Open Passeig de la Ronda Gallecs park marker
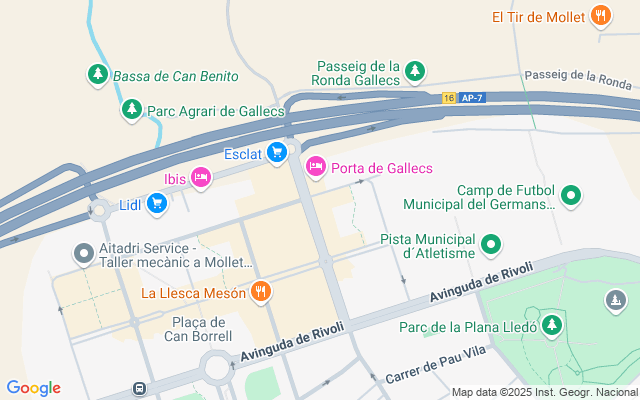The image size is (640, 400). click(x=415, y=72)
